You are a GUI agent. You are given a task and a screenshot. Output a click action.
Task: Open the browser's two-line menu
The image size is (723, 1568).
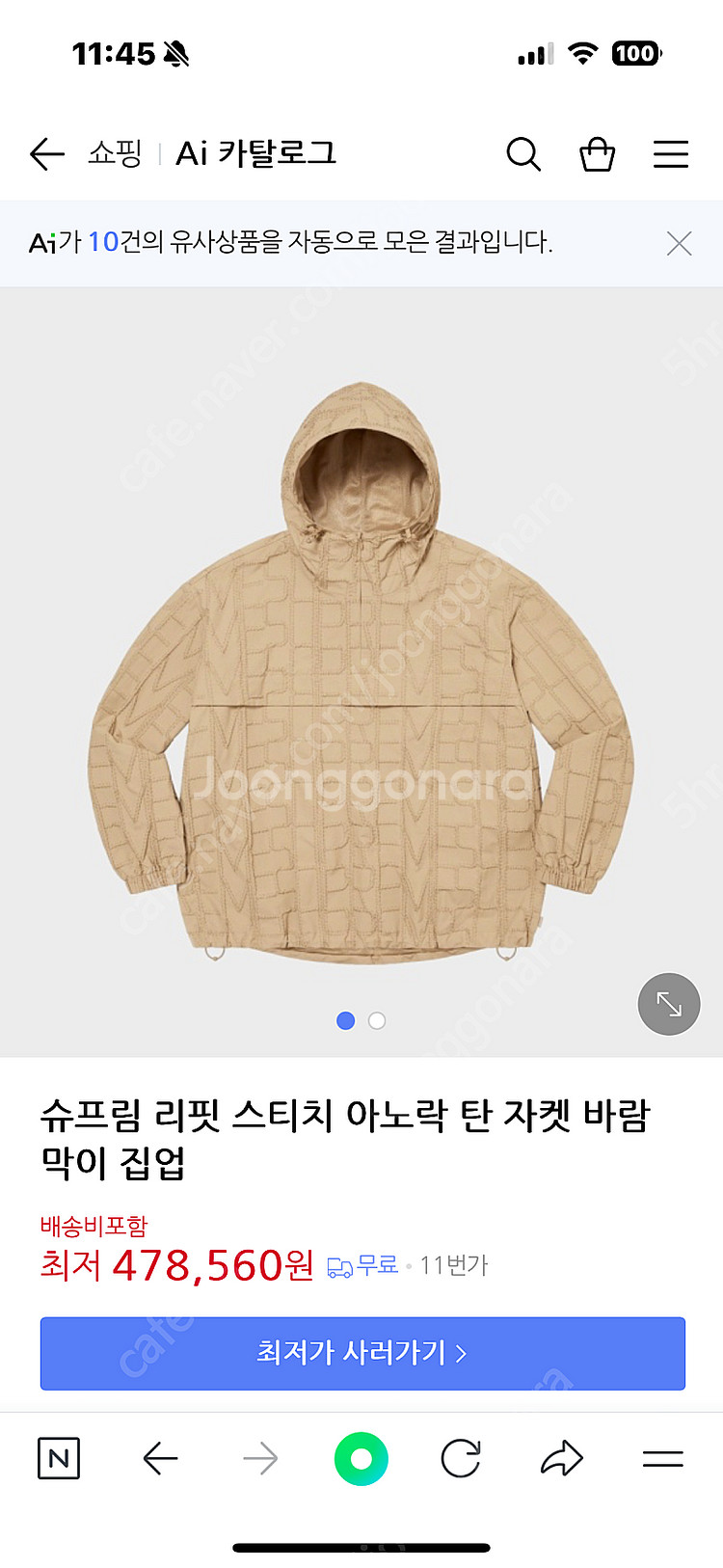coord(663,1459)
